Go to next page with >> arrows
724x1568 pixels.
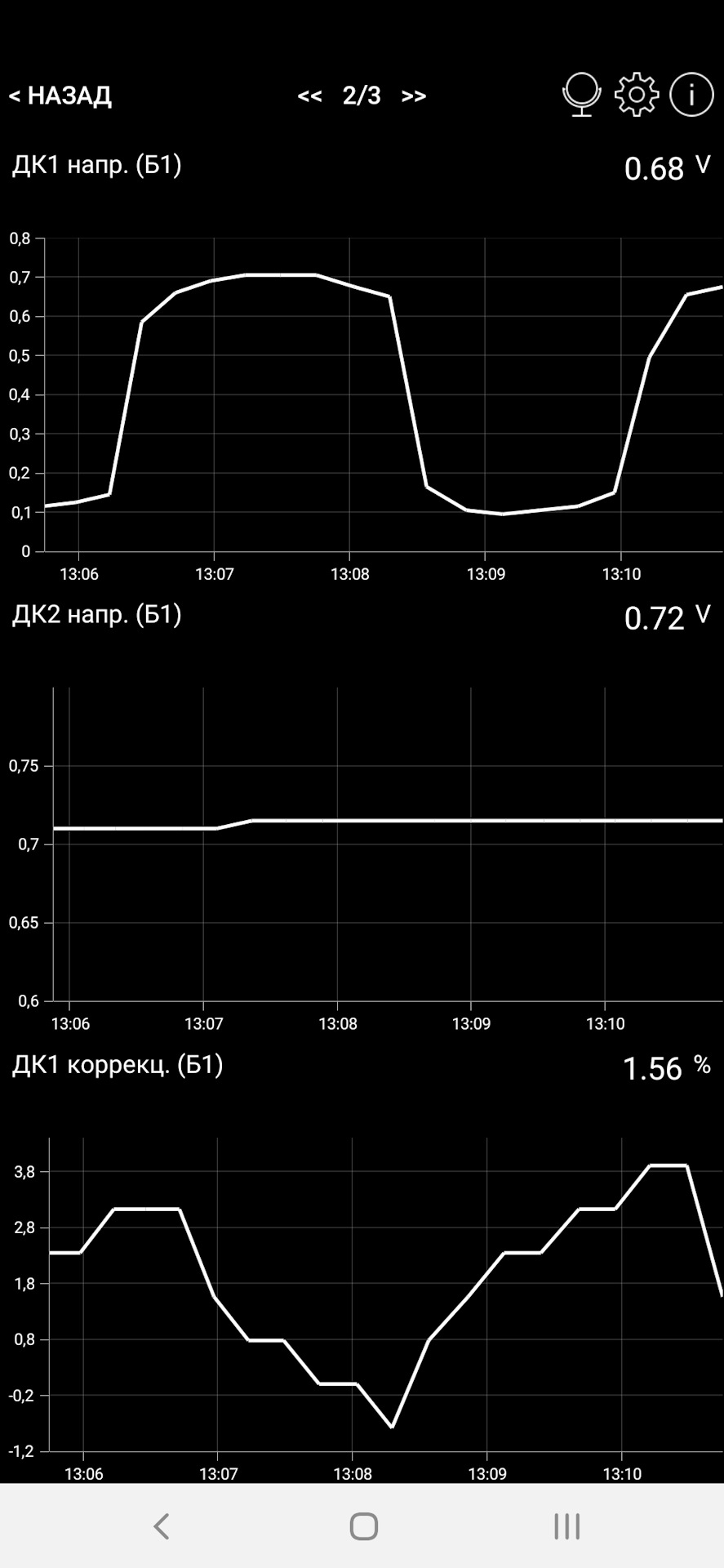[x=414, y=96]
